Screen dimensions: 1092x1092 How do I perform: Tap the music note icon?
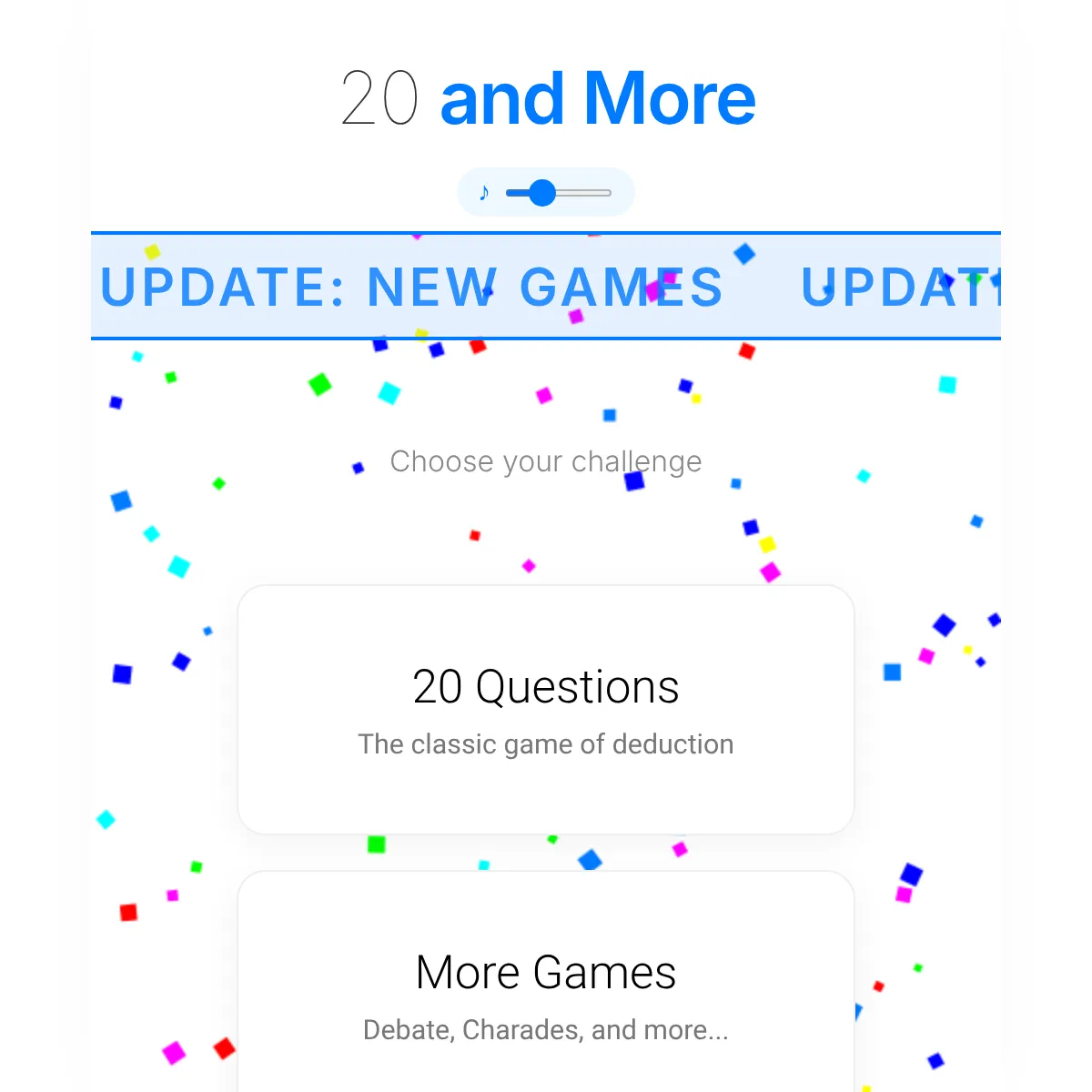(x=484, y=193)
